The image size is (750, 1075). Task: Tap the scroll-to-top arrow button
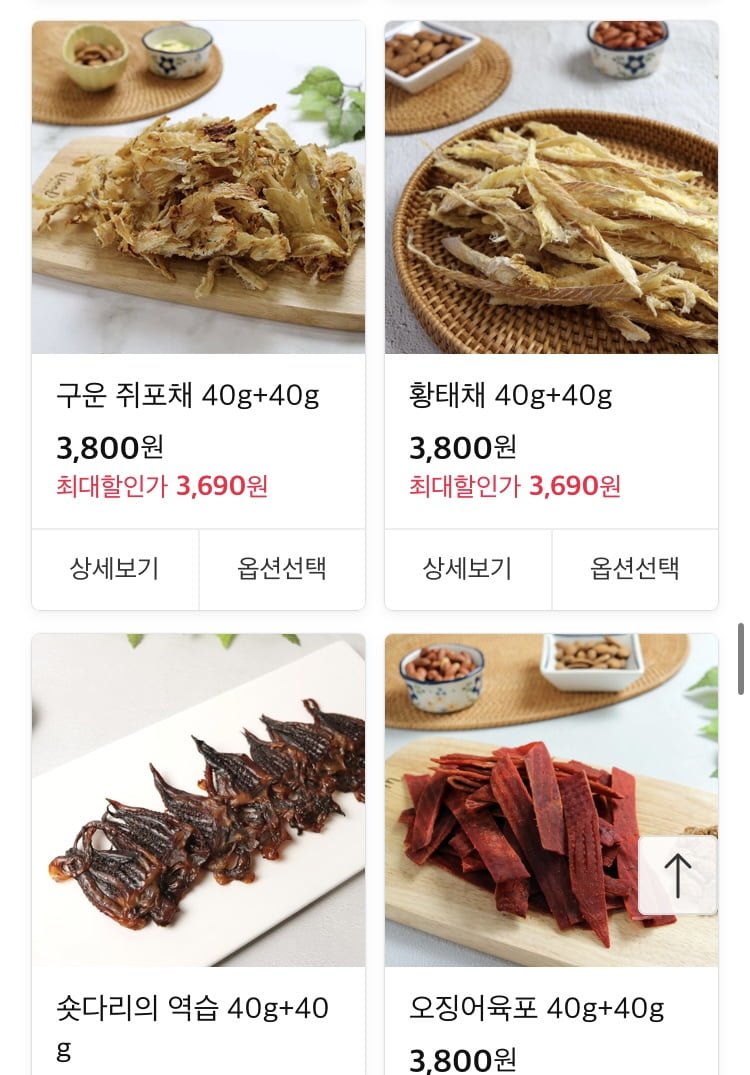click(x=678, y=875)
